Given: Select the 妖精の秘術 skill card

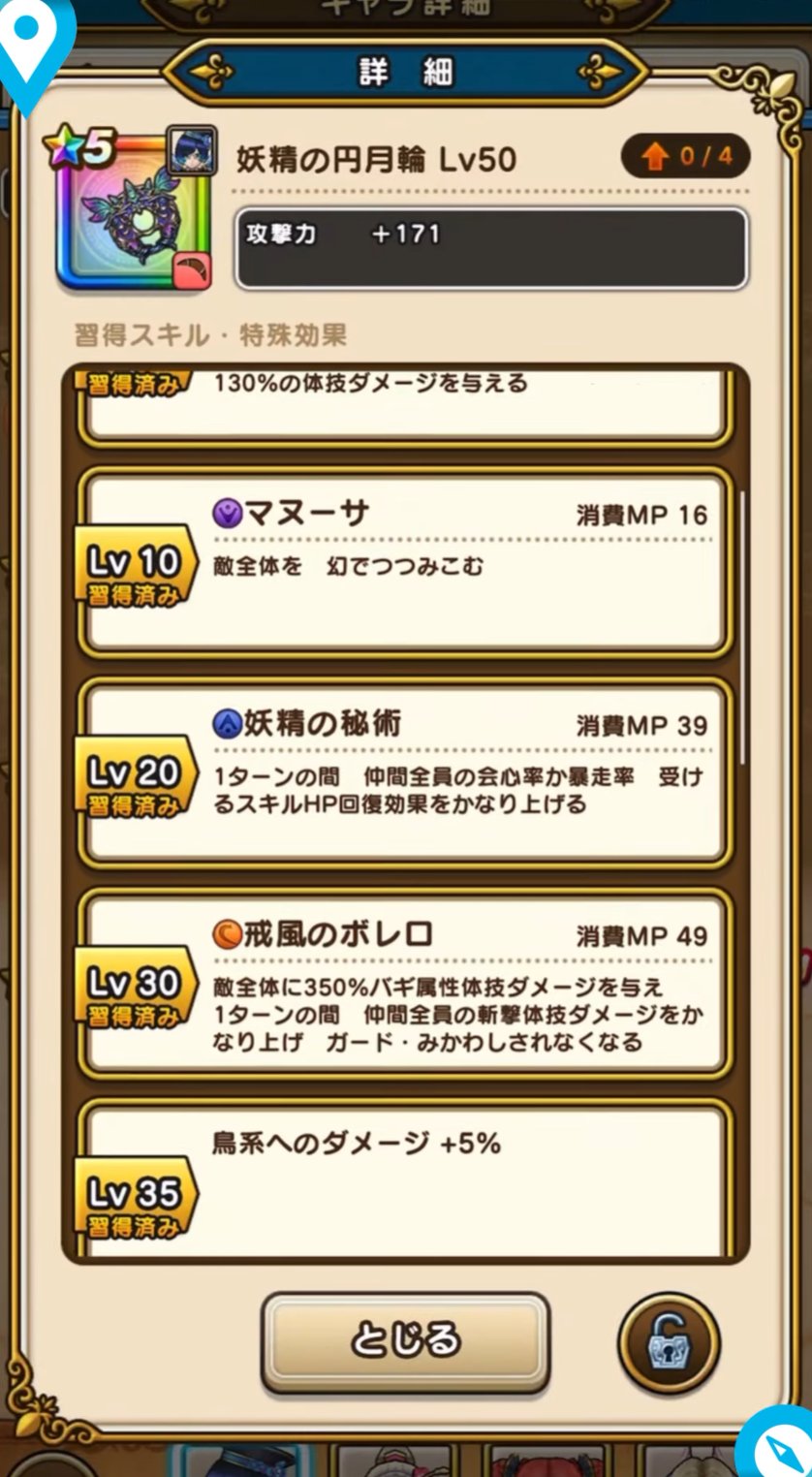Looking at the screenshot, I should (x=405, y=772).
